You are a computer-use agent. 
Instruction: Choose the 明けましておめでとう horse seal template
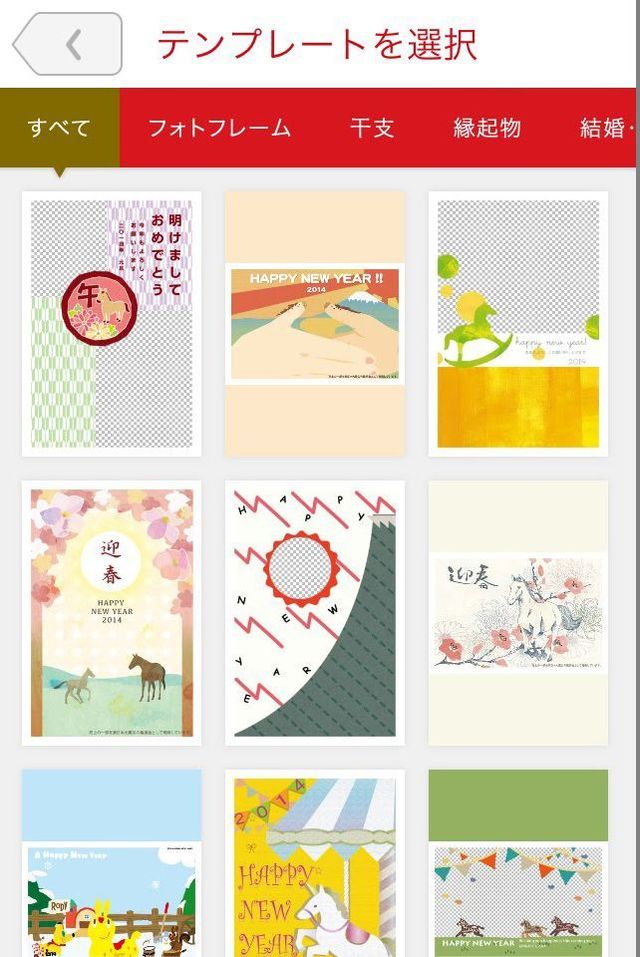pyautogui.click(x=112, y=323)
